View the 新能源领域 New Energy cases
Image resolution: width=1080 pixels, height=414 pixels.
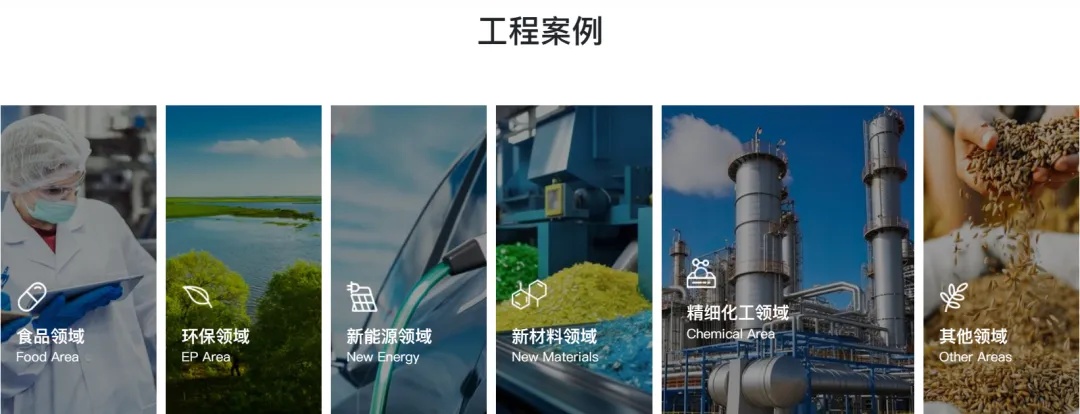408,259
